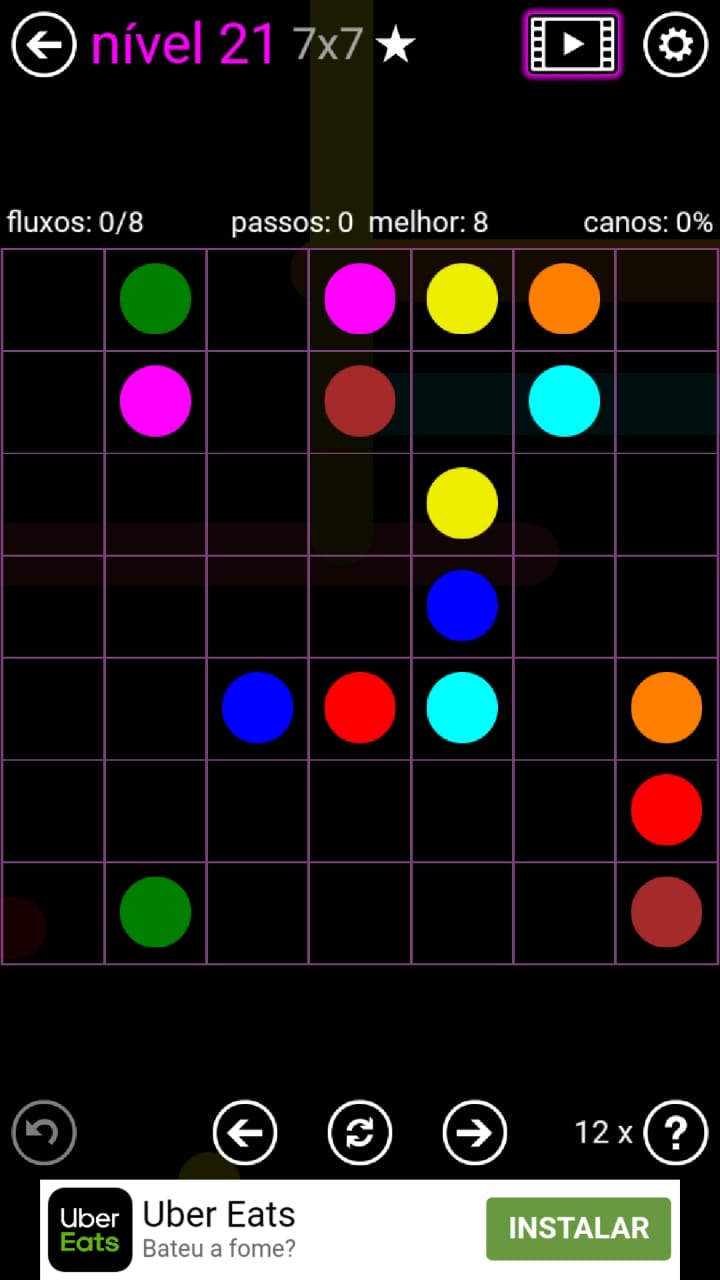
Task: Skip to the next level
Action: (x=474, y=1133)
